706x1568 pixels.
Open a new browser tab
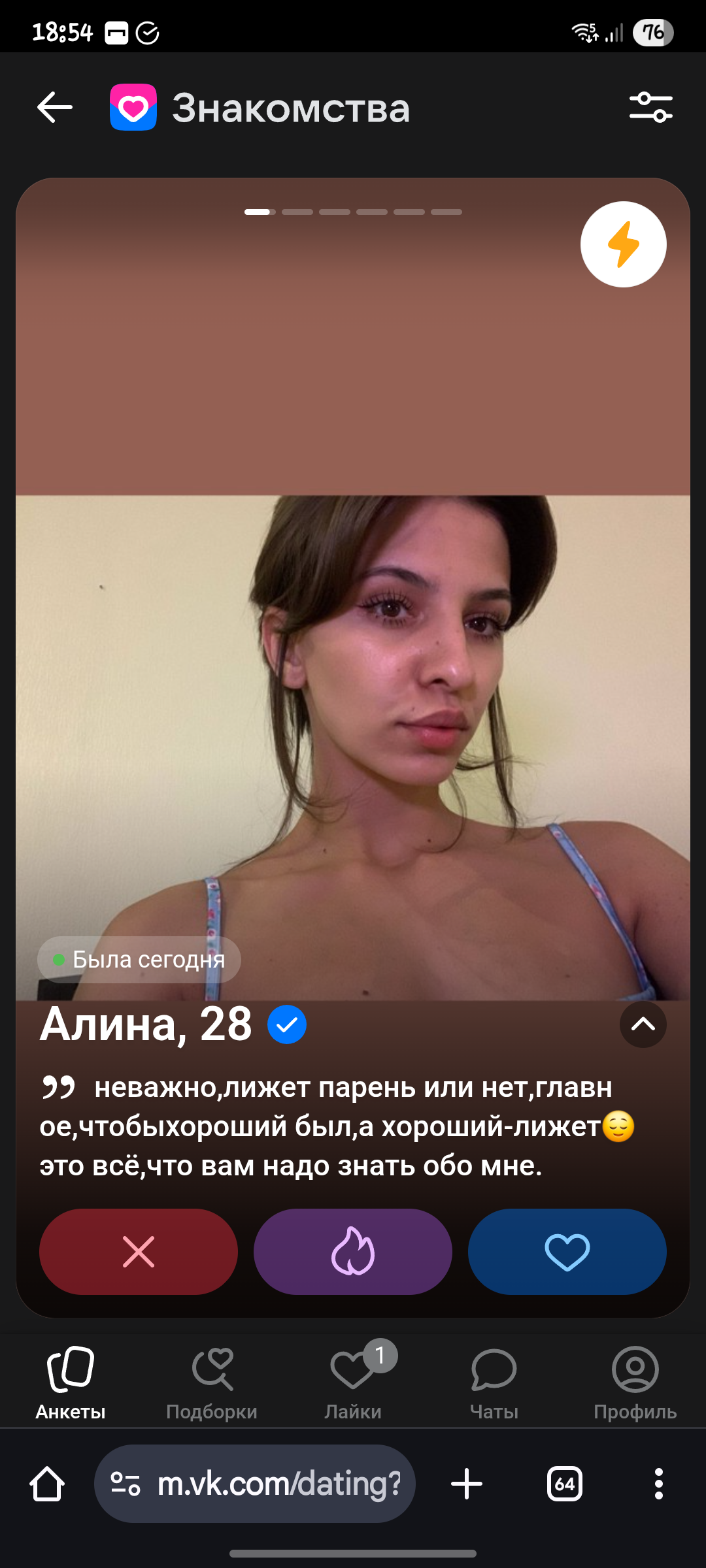pos(467,1484)
